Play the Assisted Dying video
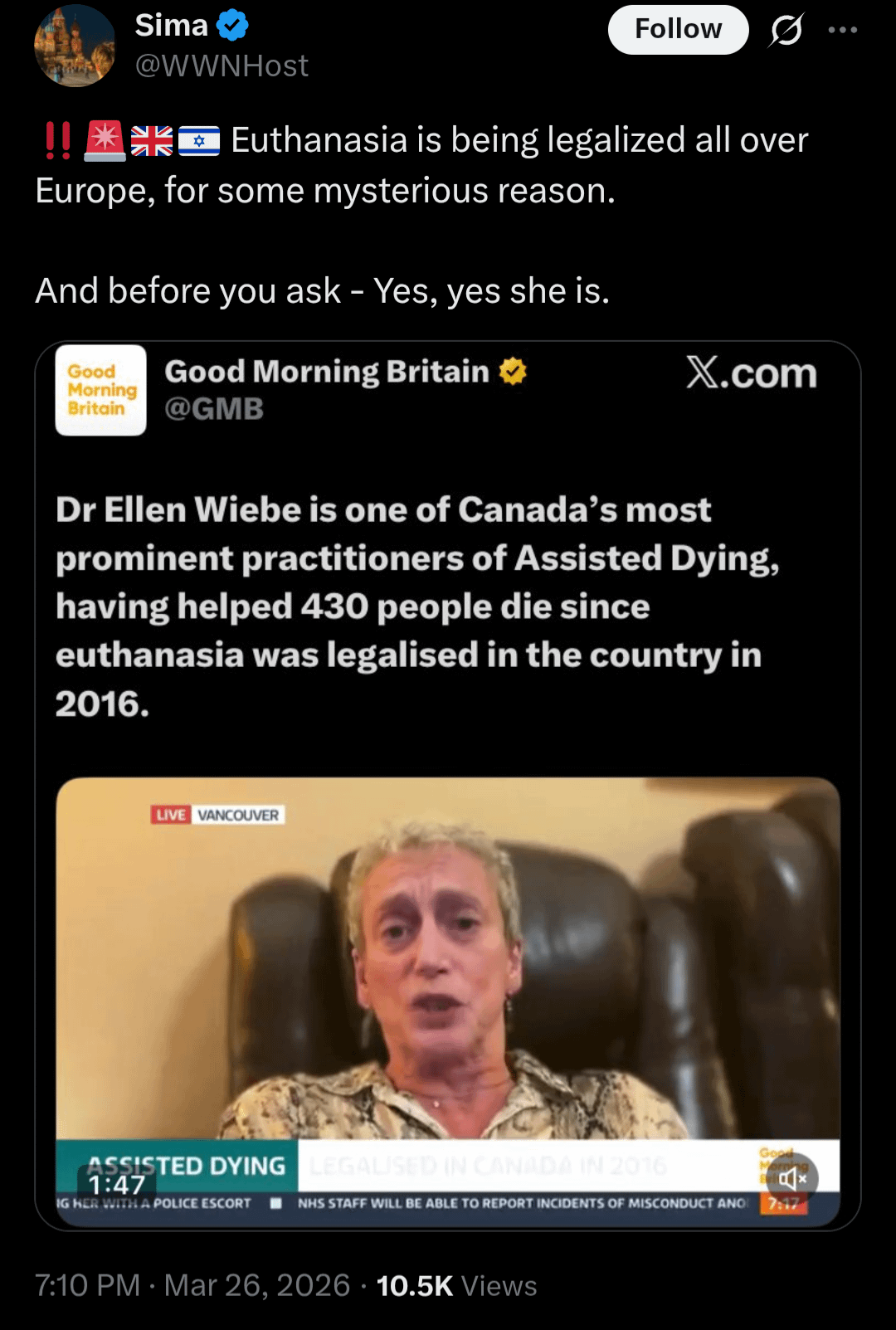The height and width of the screenshot is (1330, 896). pyautogui.click(x=448, y=979)
